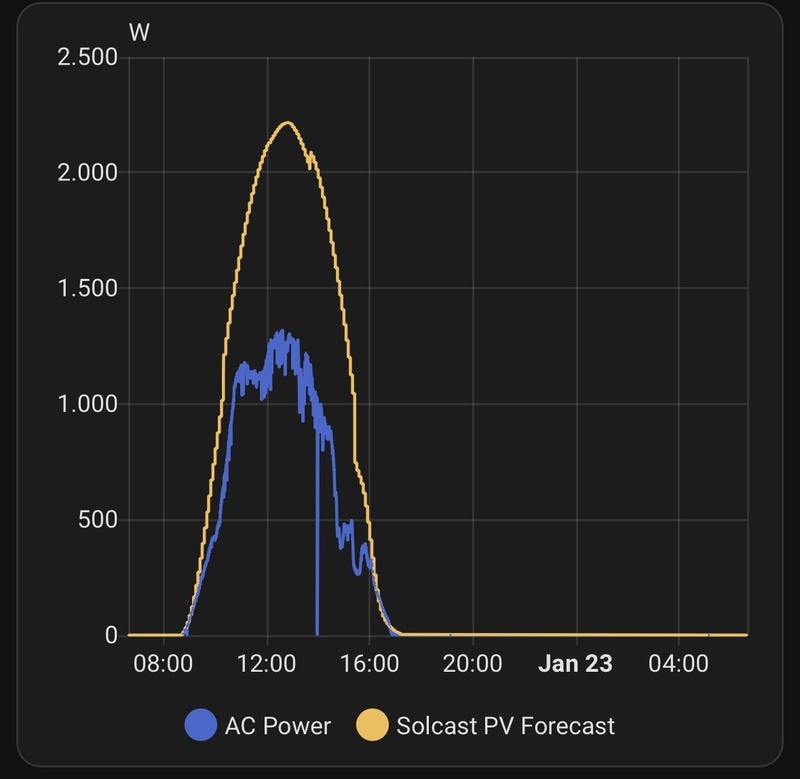Hide the Solcast PV Forecast series
800x779 pixels.
(487, 725)
